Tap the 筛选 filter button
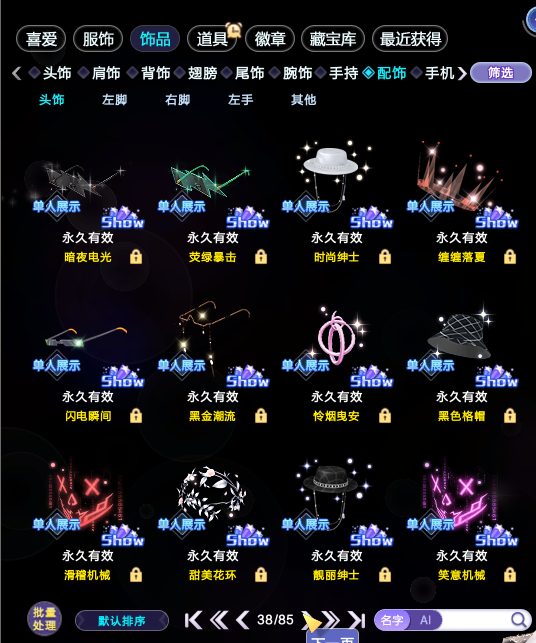 click(501, 73)
